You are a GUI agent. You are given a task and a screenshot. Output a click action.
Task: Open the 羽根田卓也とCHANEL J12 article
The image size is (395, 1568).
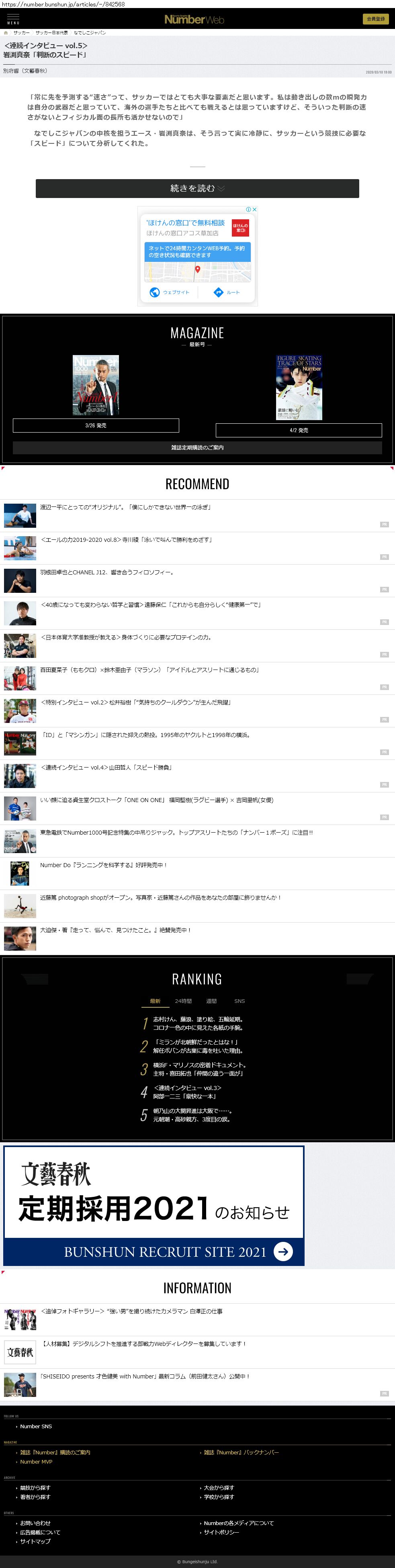coord(107,572)
